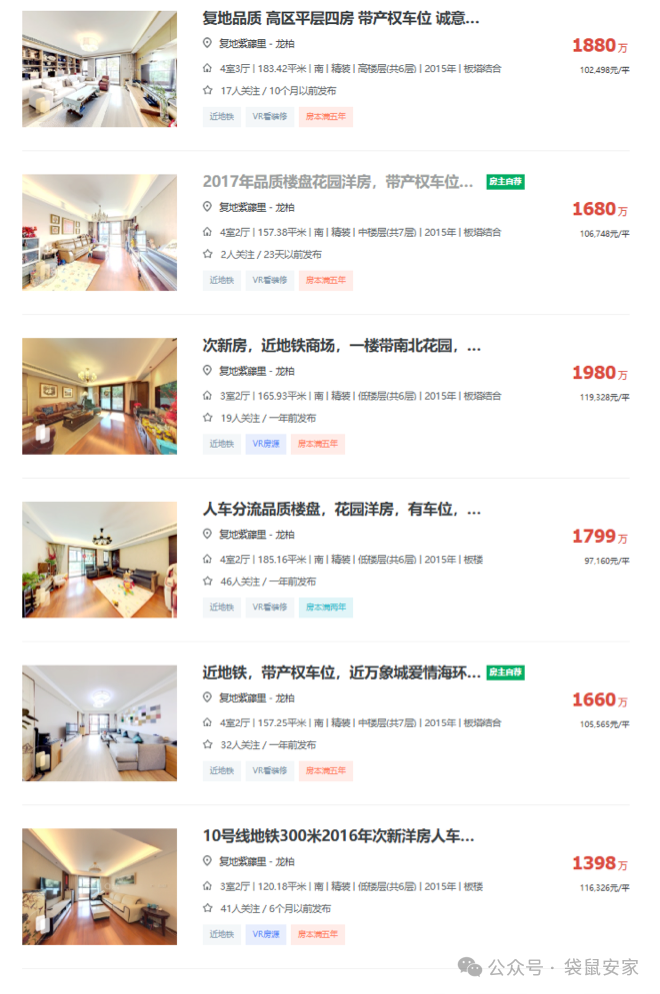Open the photo of the 1398万 listing
The height and width of the screenshot is (994, 660).
(99, 886)
